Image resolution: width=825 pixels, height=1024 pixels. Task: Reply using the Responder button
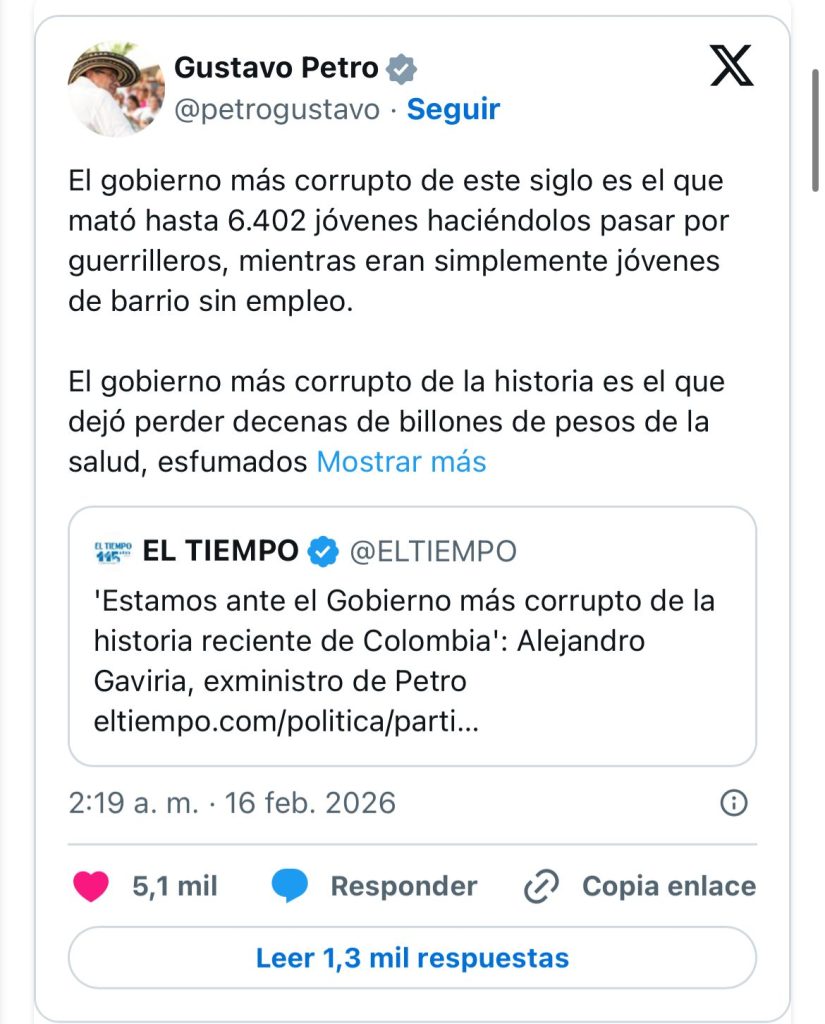pyautogui.click(x=374, y=886)
